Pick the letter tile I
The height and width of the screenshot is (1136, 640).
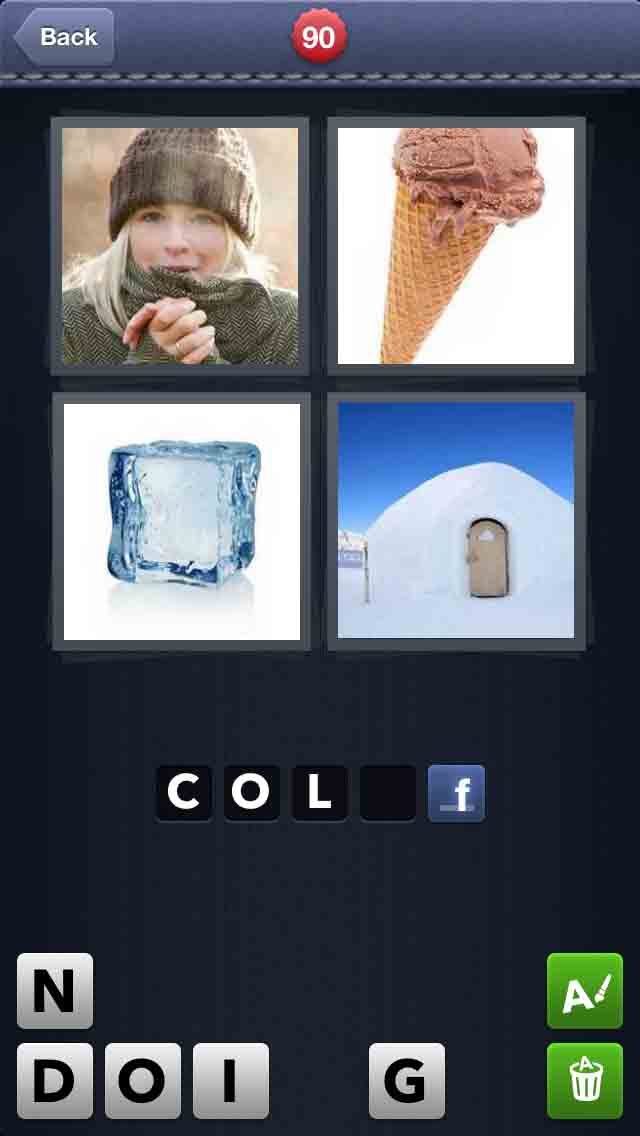click(x=231, y=1081)
